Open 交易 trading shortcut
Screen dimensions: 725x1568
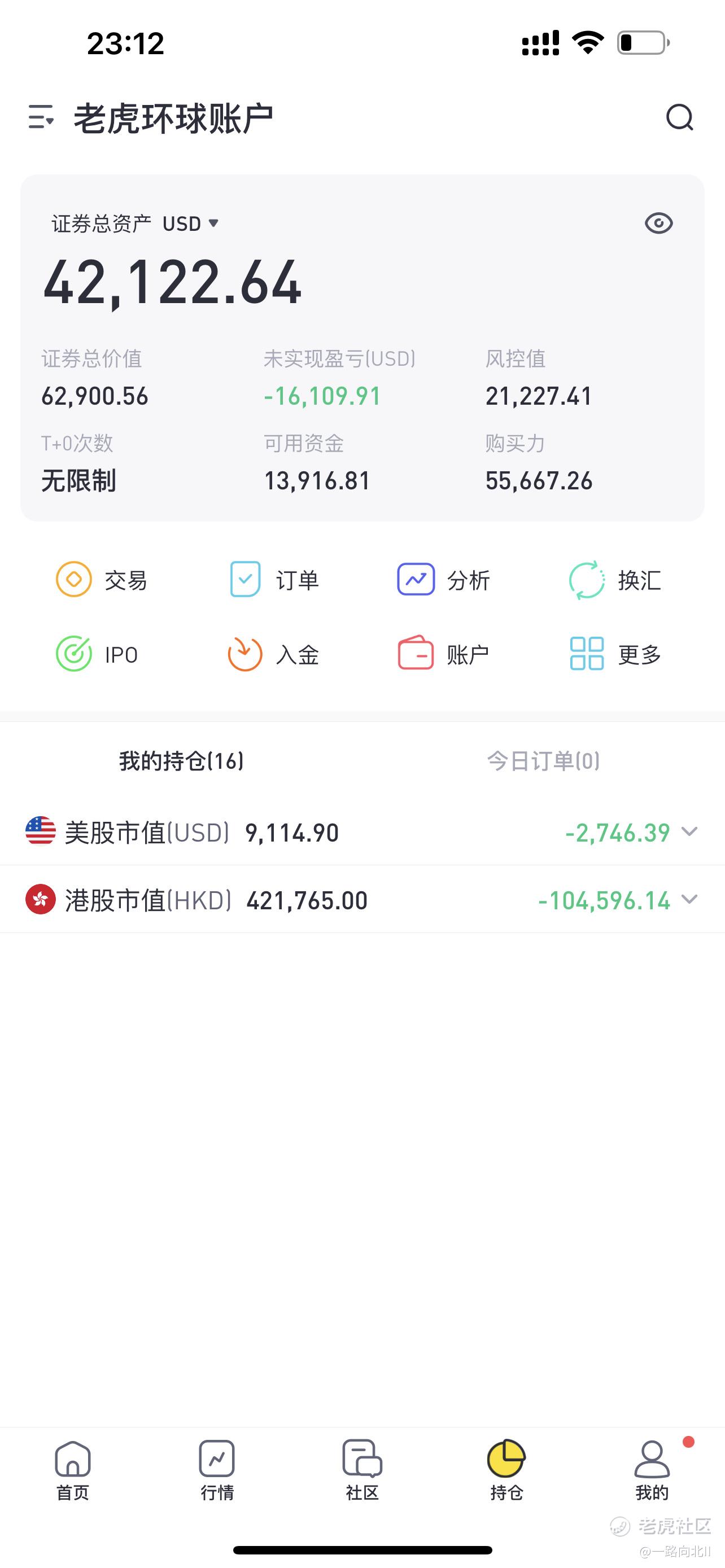pyautogui.click(x=101, y=580)
